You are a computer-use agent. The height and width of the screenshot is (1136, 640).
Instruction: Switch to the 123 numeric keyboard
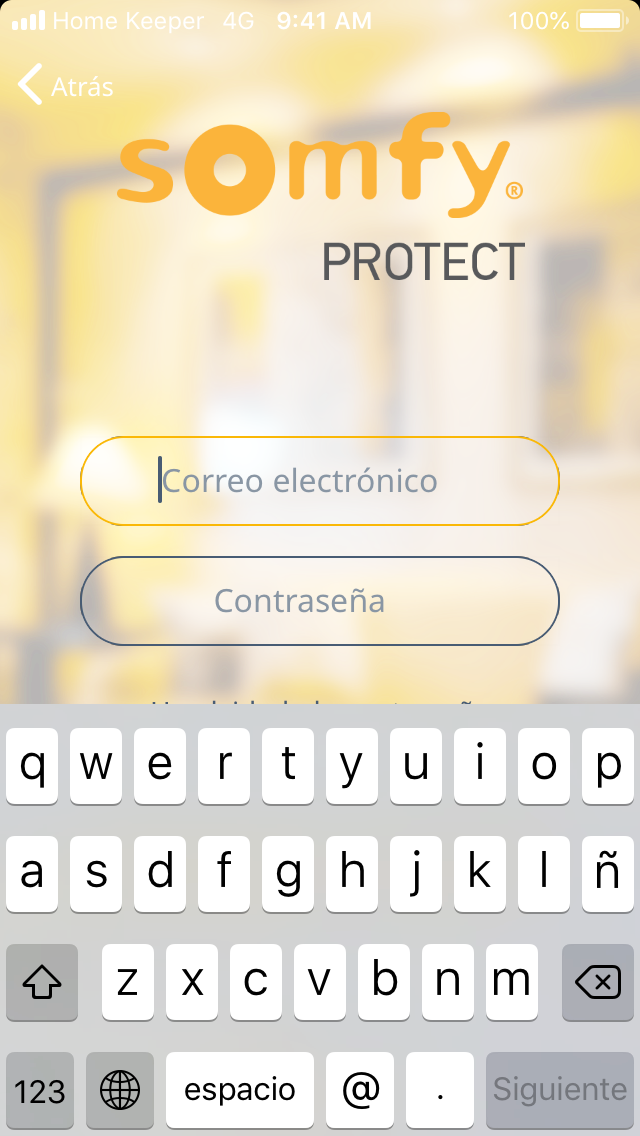tap(40, 1089)
